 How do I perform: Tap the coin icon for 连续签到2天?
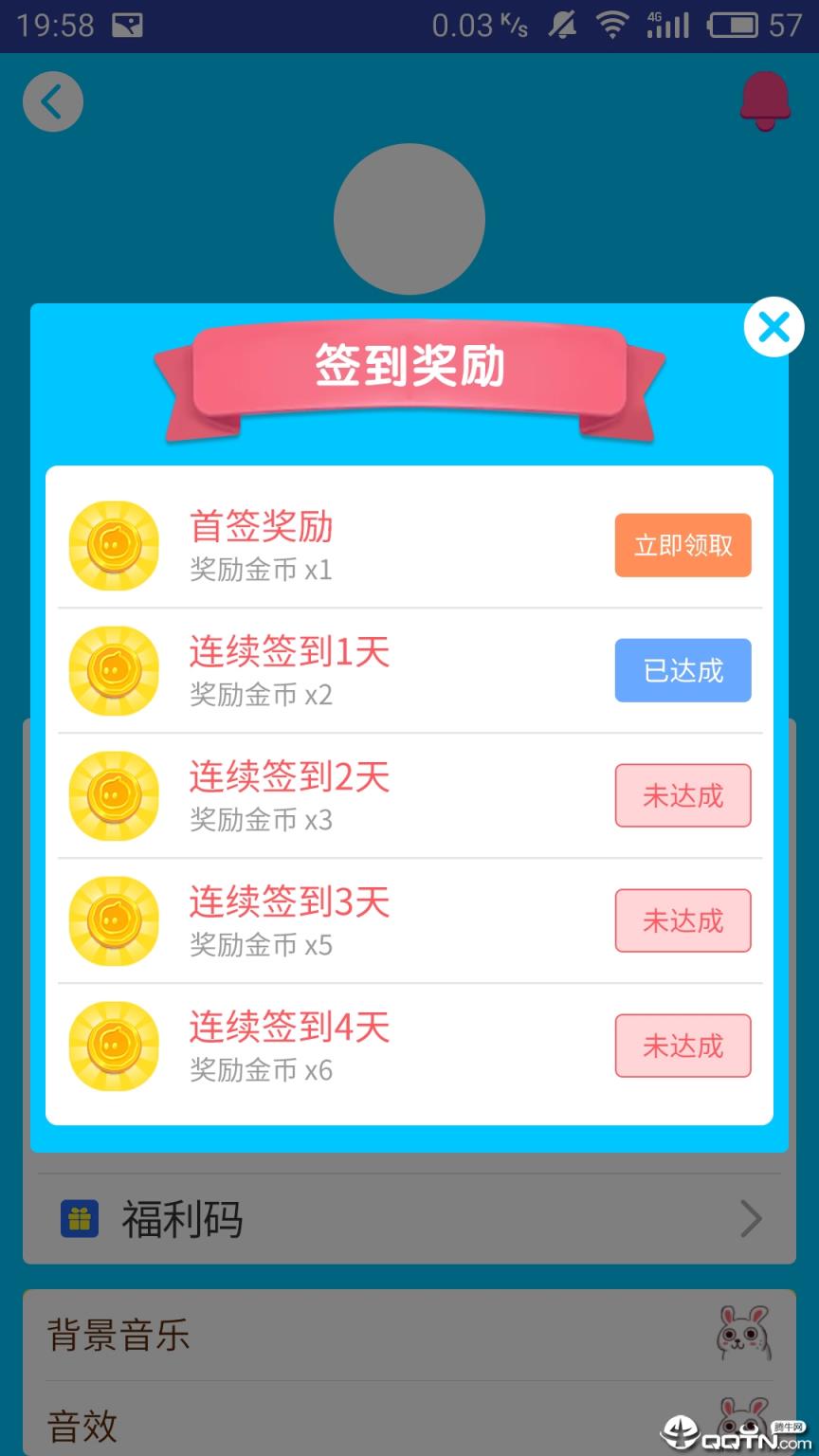pos(113,796)
